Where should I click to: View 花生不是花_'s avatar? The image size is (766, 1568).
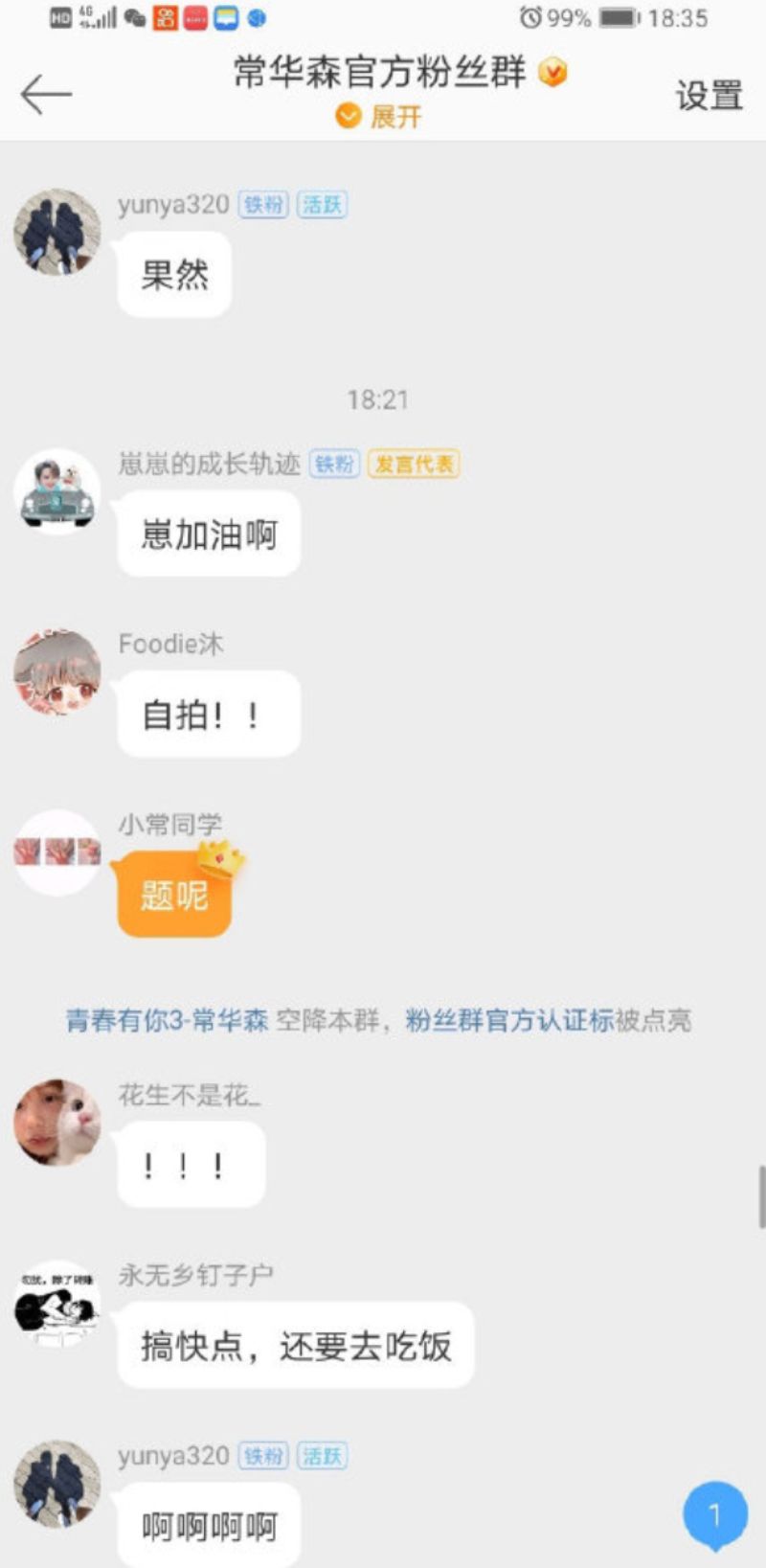(57, 1123)
